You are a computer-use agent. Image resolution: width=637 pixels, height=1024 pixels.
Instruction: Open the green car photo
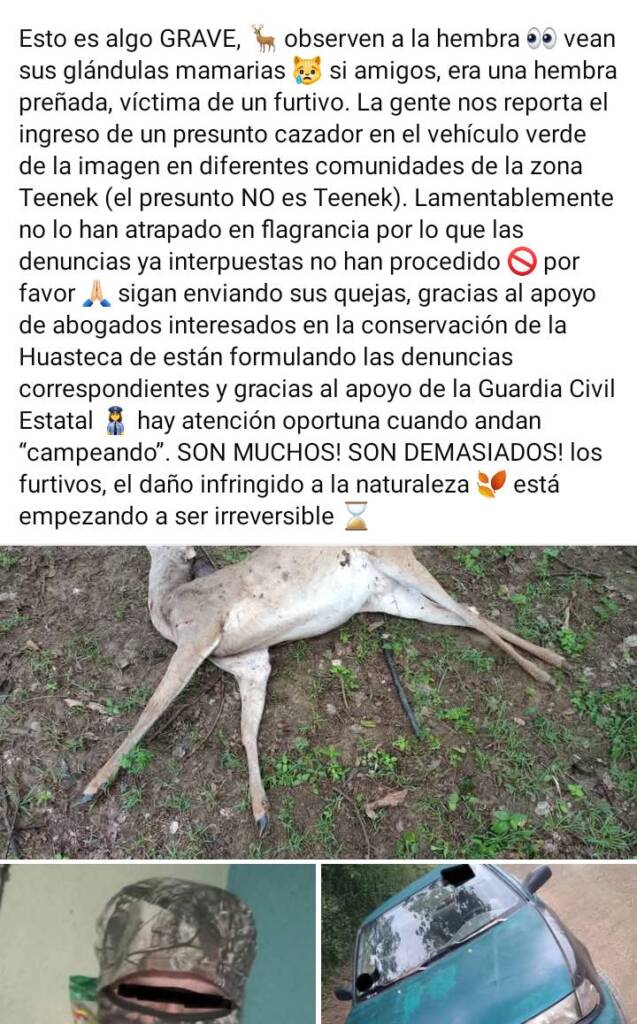(x=478, y=944)
